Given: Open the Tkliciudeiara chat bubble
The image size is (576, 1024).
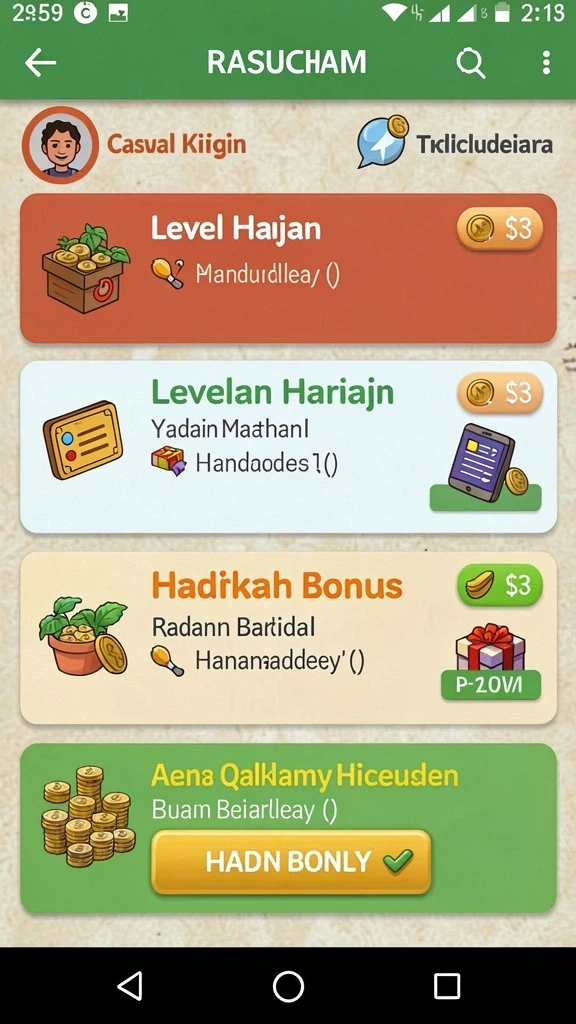Looking at the screenshot, I should [383, 141].
